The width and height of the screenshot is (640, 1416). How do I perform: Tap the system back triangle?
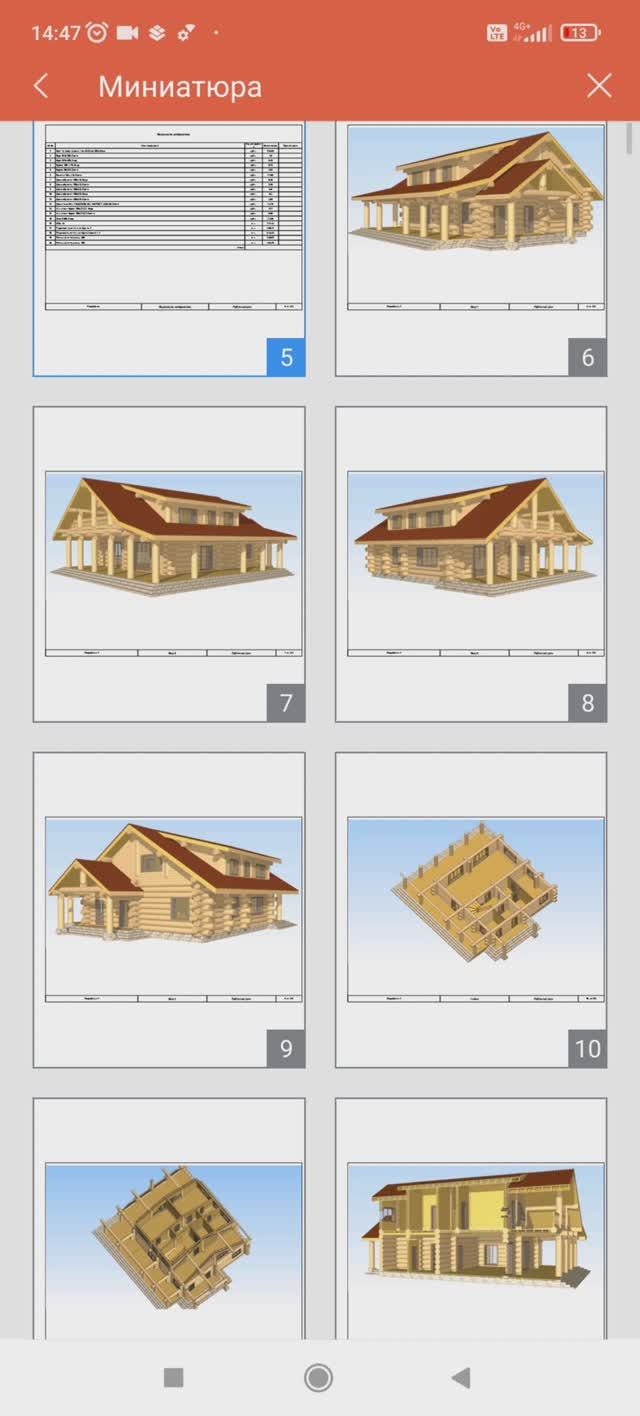[461, 1378]
